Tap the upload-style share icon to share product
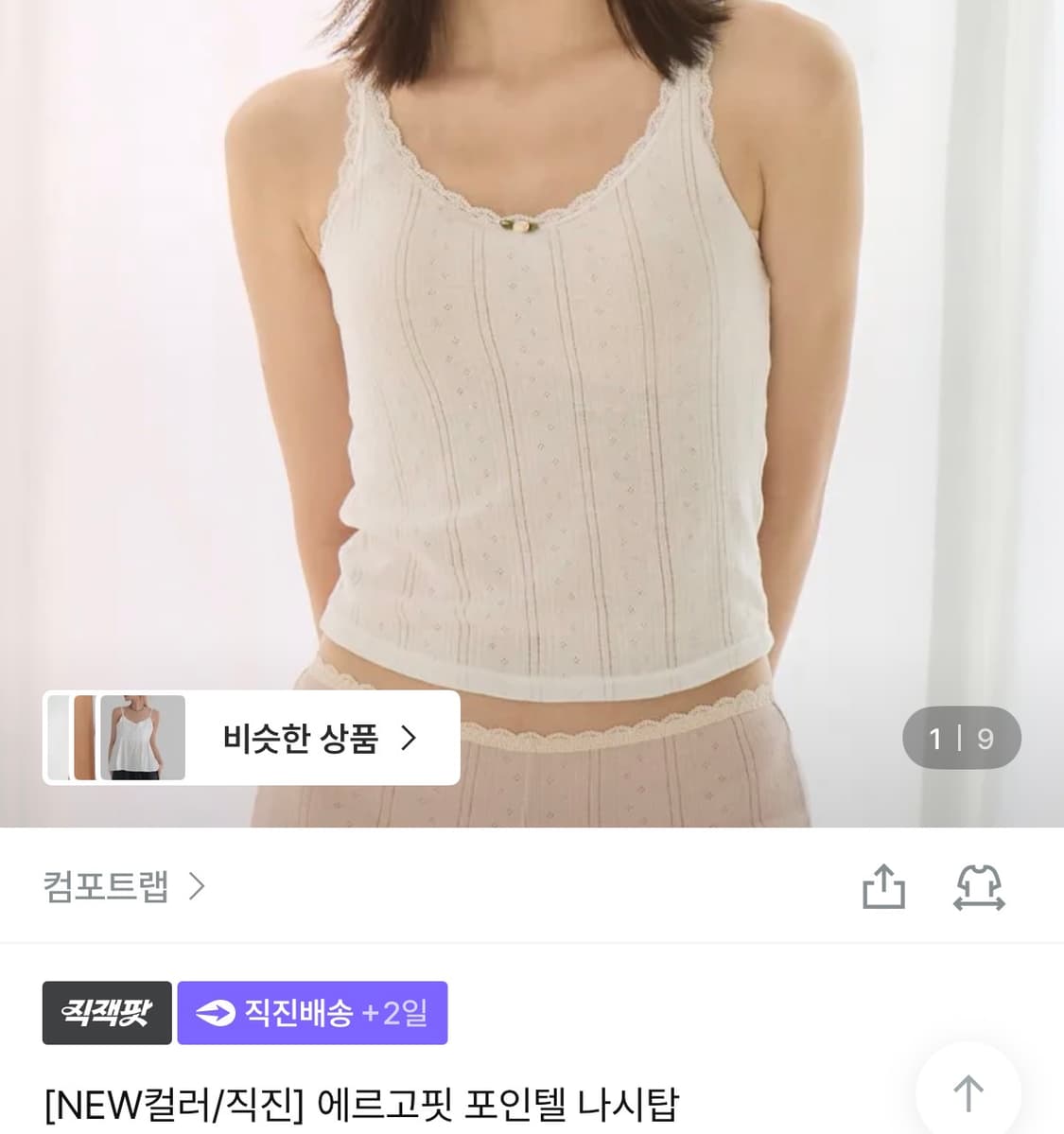Image resolution: width=1064 pixels, height=1134 pixels. [x=884, y=887]
